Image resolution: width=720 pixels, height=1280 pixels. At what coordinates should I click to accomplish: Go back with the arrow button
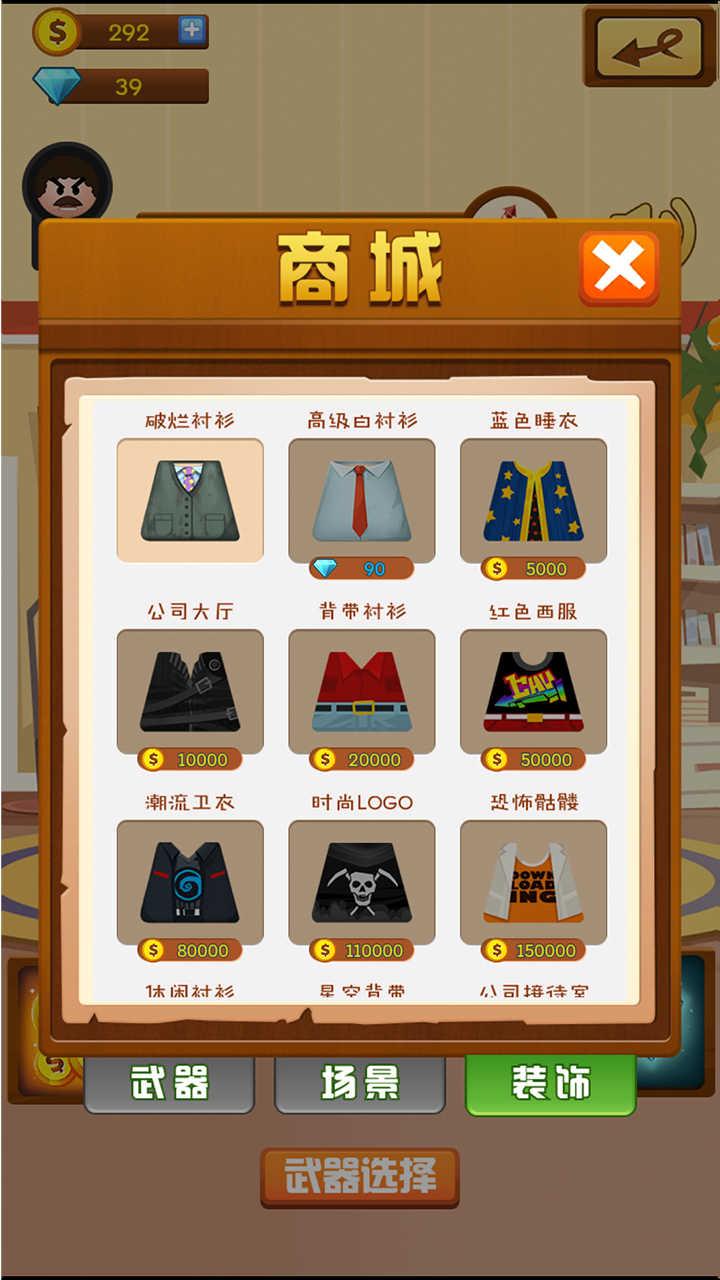coord(648,46)
